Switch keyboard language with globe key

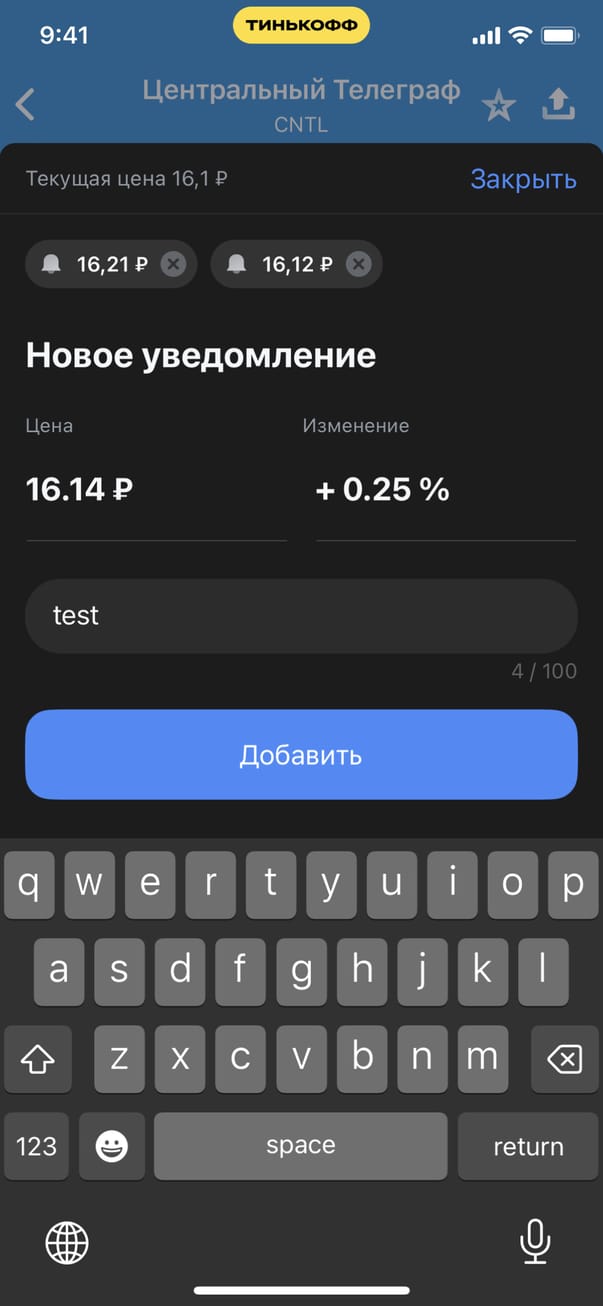[67, 1243]
